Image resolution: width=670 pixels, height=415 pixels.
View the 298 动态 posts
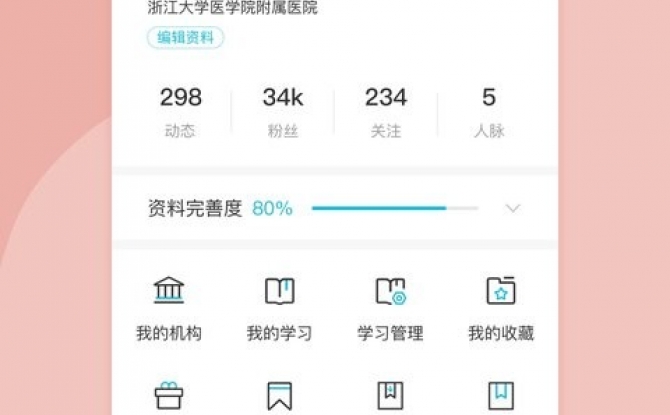point(180,111)
